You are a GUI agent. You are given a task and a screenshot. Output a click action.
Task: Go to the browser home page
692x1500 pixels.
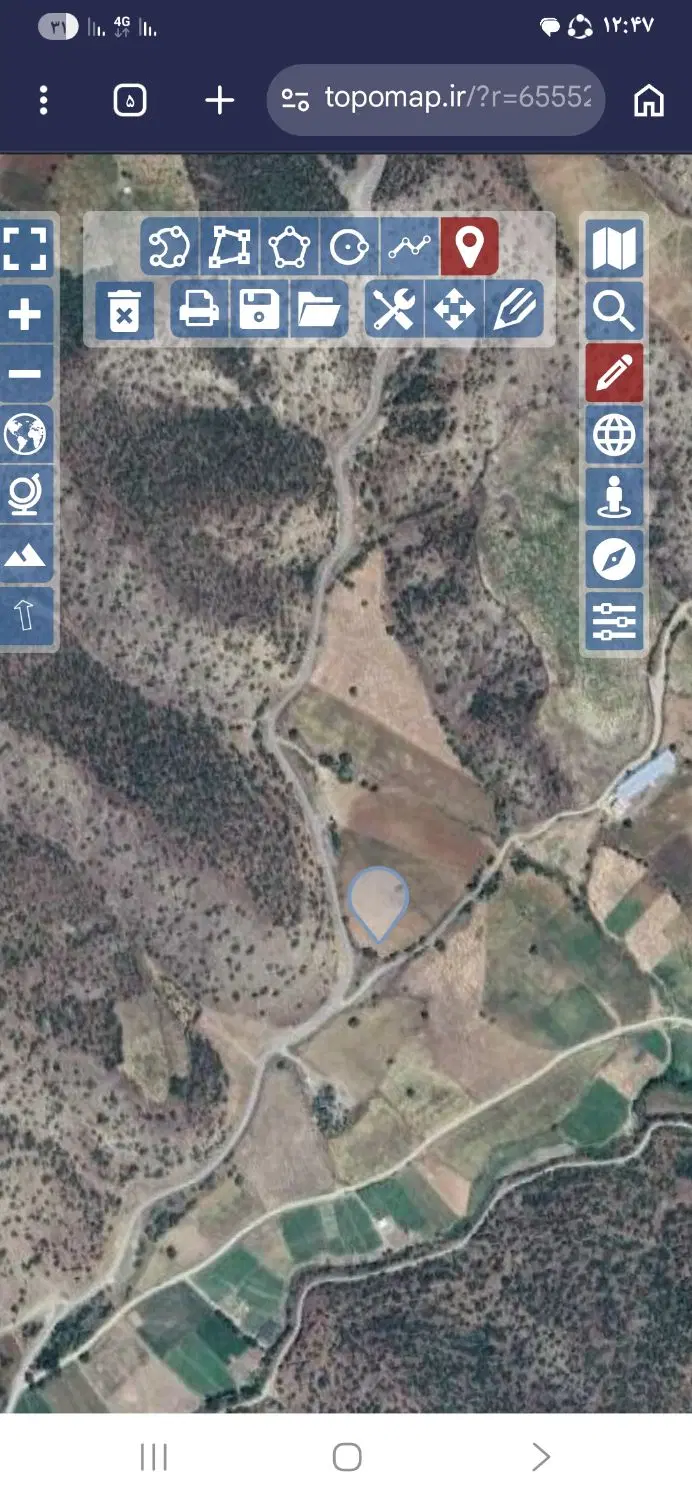click(x=649, y=100)
